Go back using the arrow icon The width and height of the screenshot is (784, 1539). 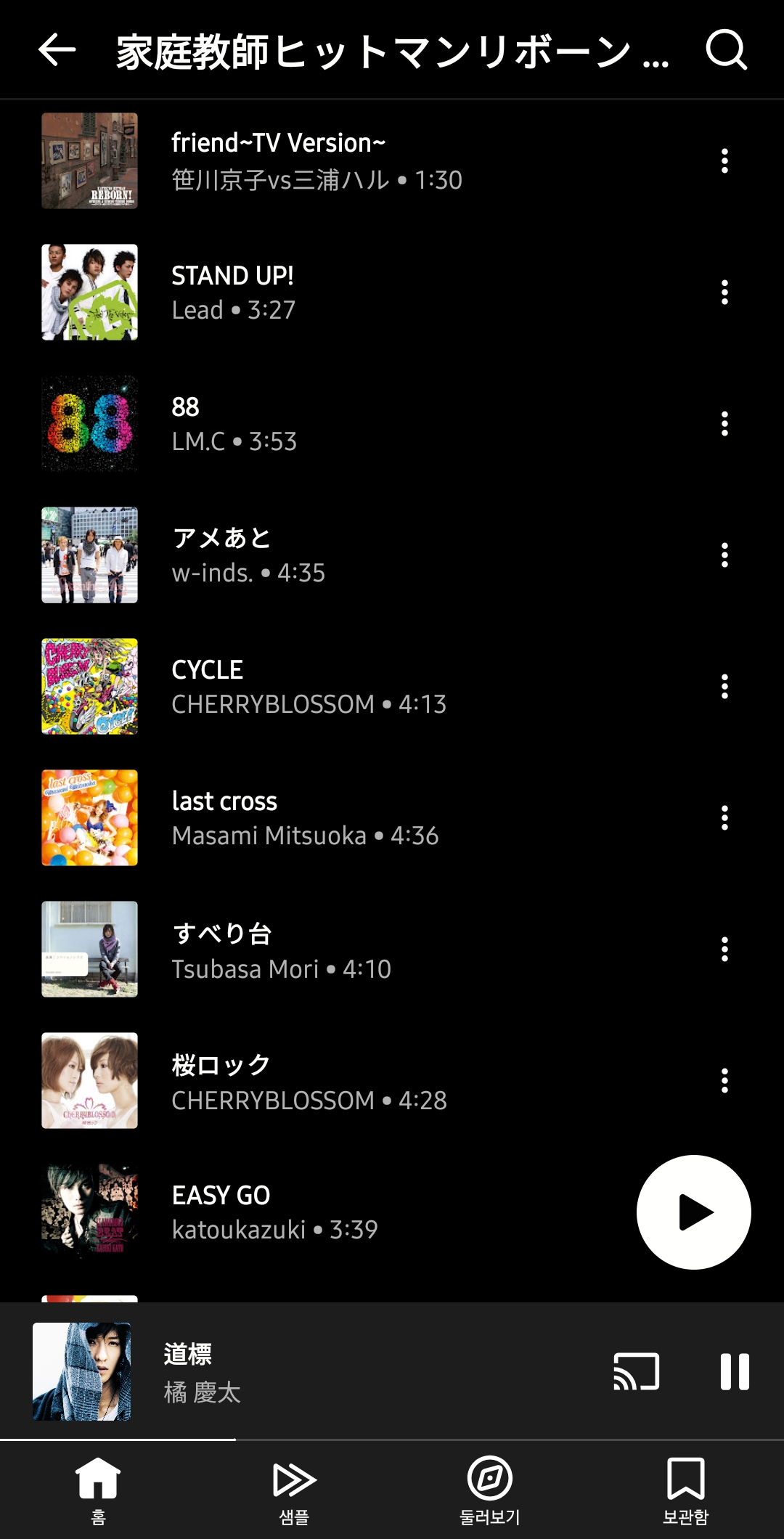click(x=57, y=50)
